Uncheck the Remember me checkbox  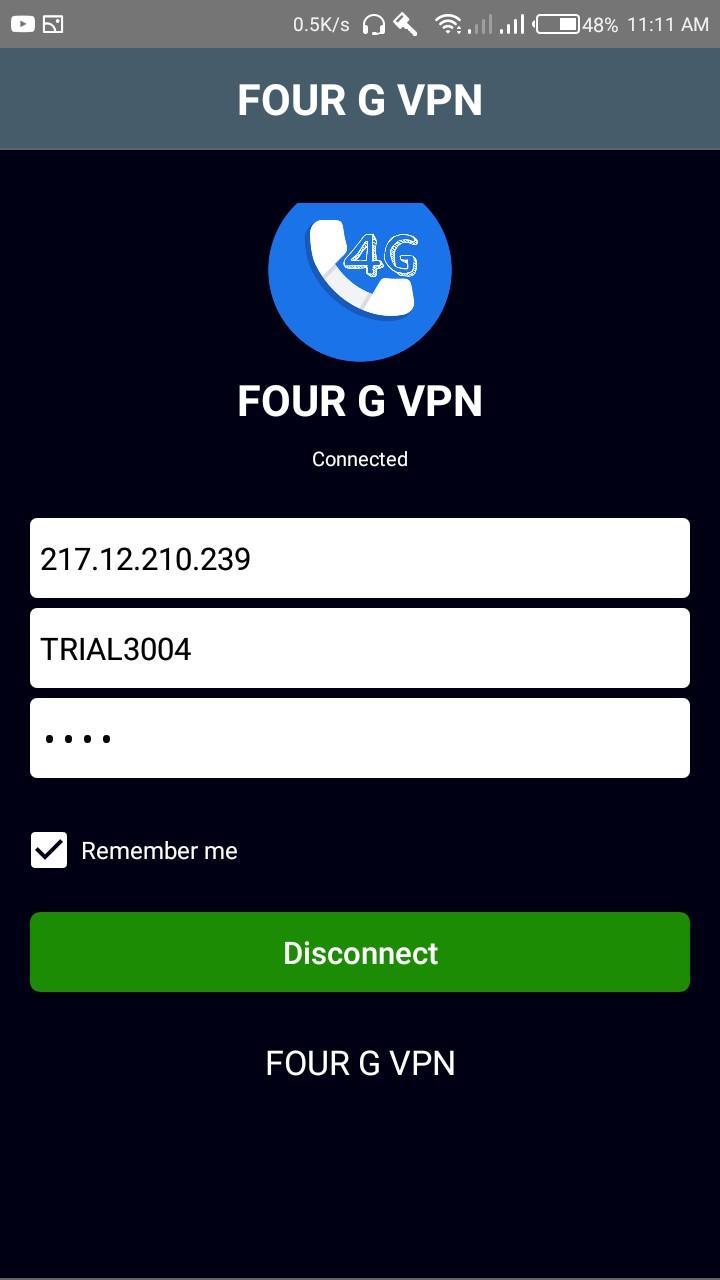pyautogui.click(x=49, y=850)
